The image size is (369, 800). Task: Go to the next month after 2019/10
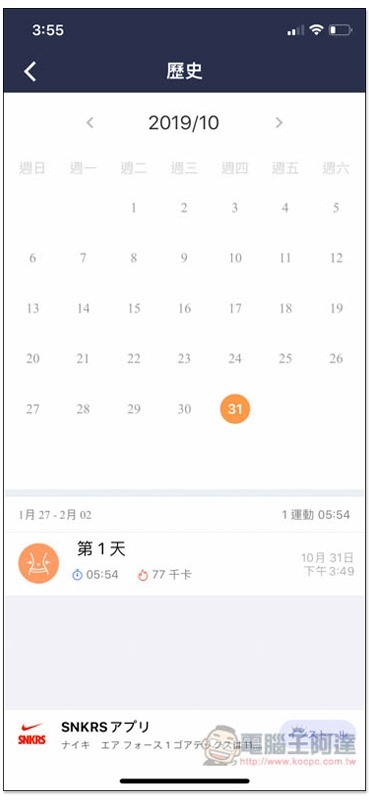coord(279,122)
